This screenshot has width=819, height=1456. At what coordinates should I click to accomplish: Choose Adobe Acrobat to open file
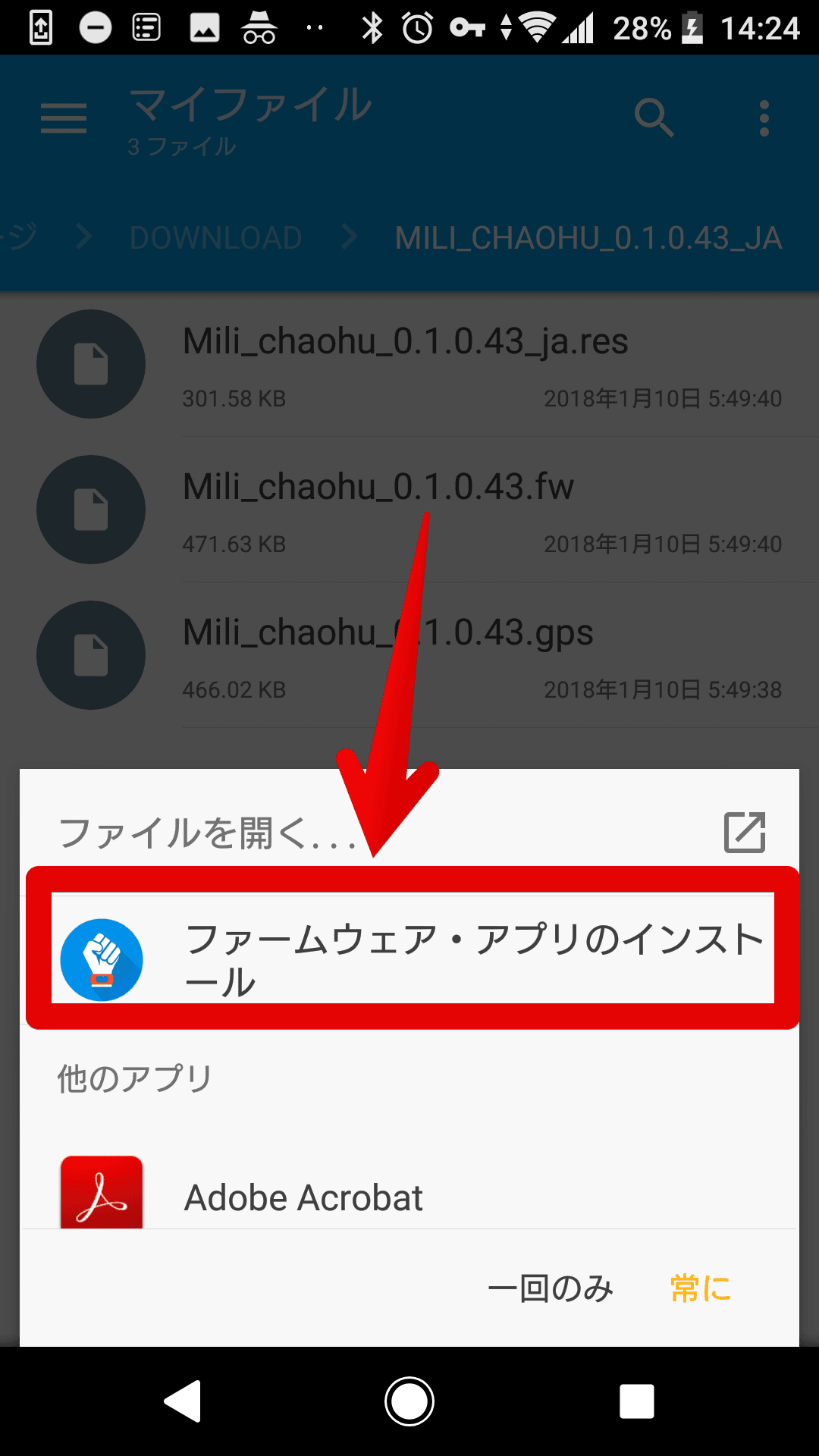303,1197
